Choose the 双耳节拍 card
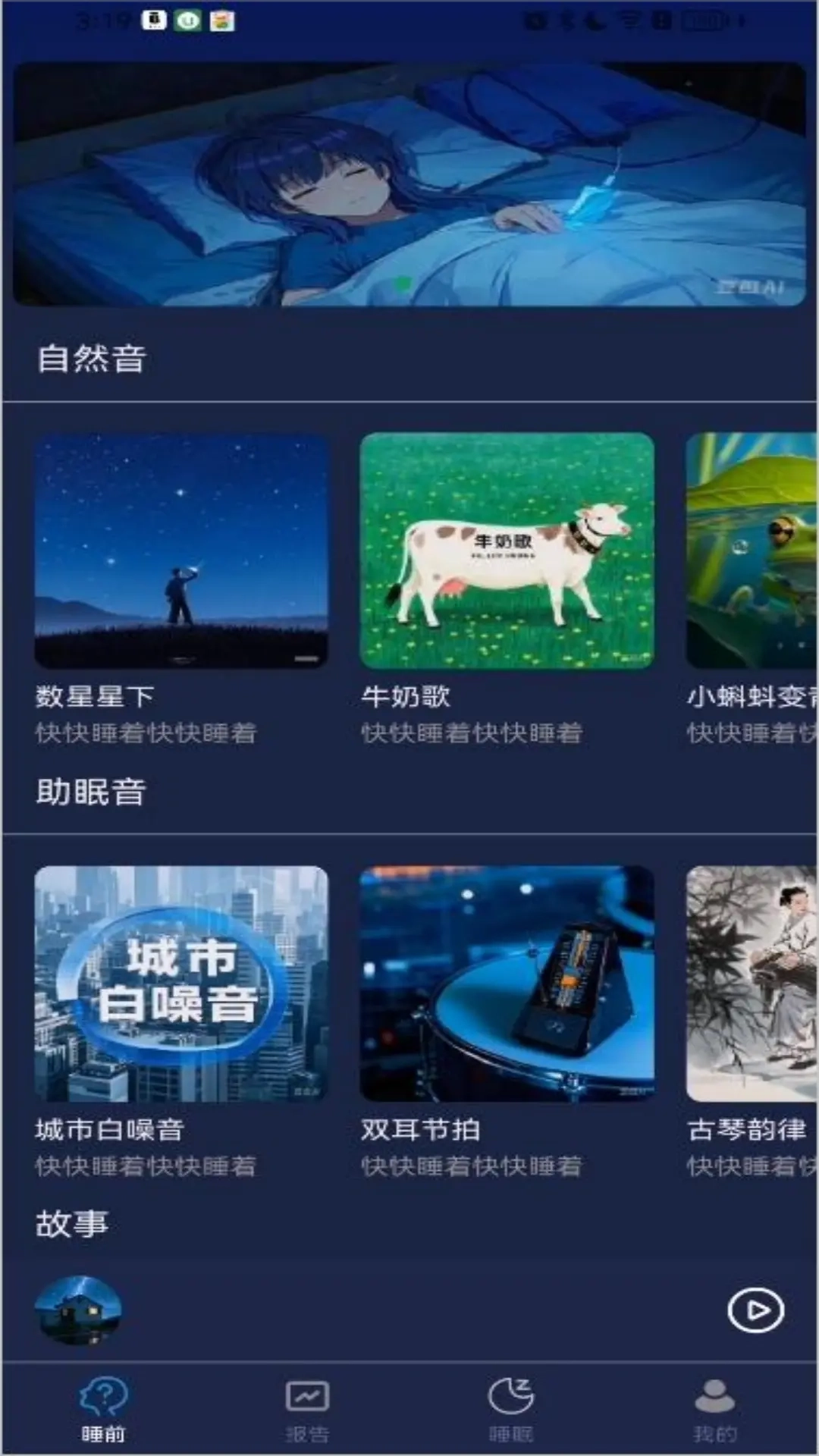819x1456 pixels. pyautogui.click(x=507, y=984)
